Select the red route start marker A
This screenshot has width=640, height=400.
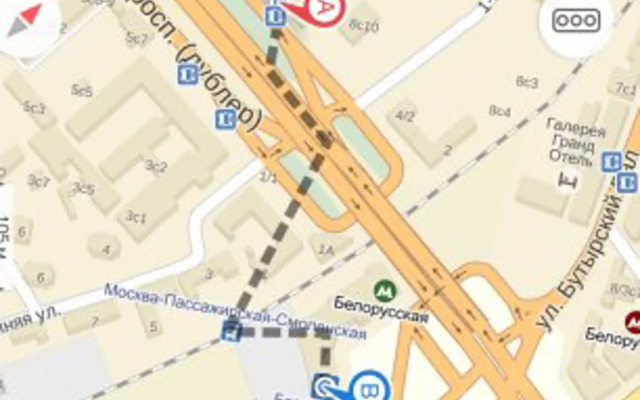coord(323,8)
